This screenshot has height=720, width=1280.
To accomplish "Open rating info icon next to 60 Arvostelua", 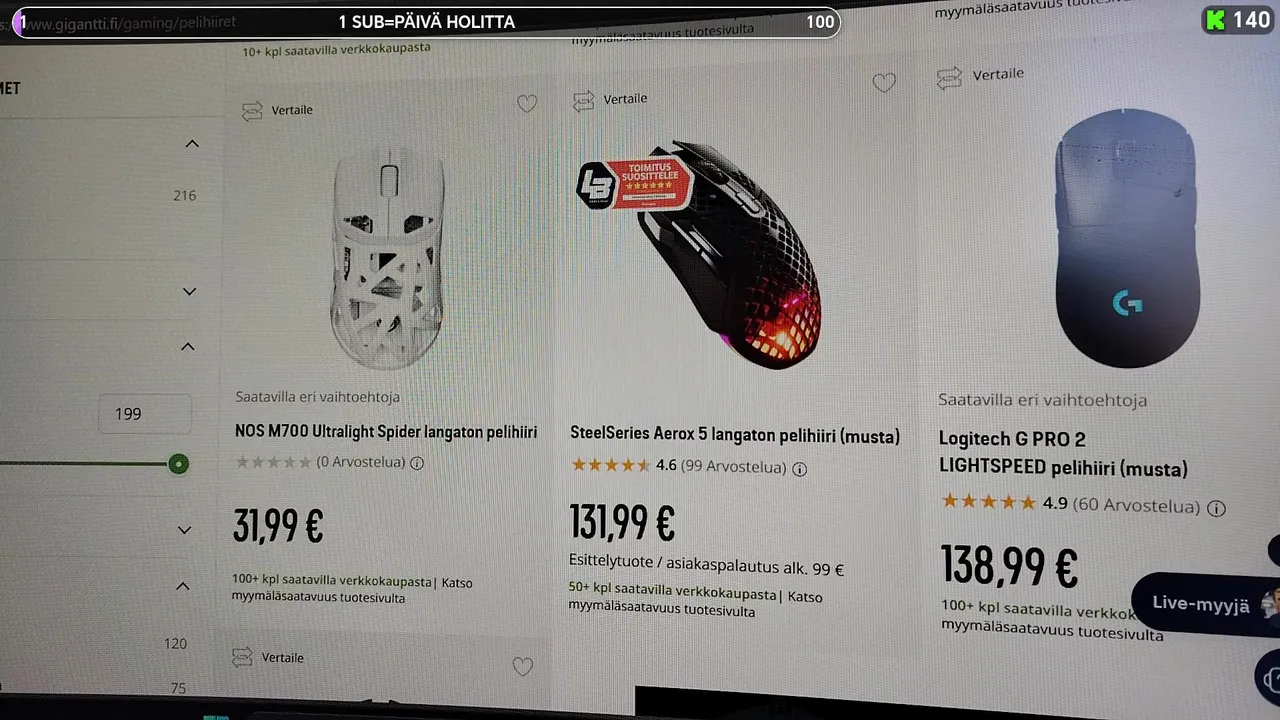I will coord(1216,508).
